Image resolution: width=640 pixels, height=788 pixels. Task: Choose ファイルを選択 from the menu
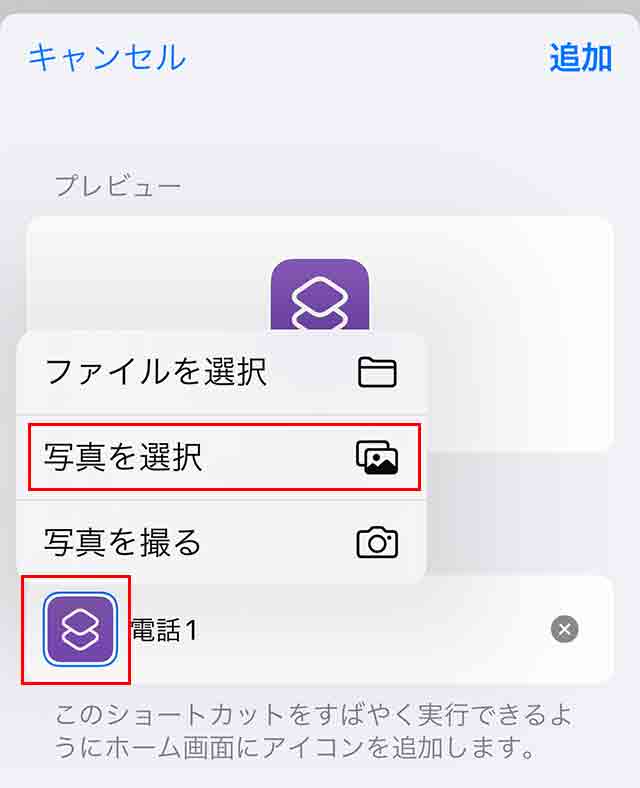(x=222, y=373)
